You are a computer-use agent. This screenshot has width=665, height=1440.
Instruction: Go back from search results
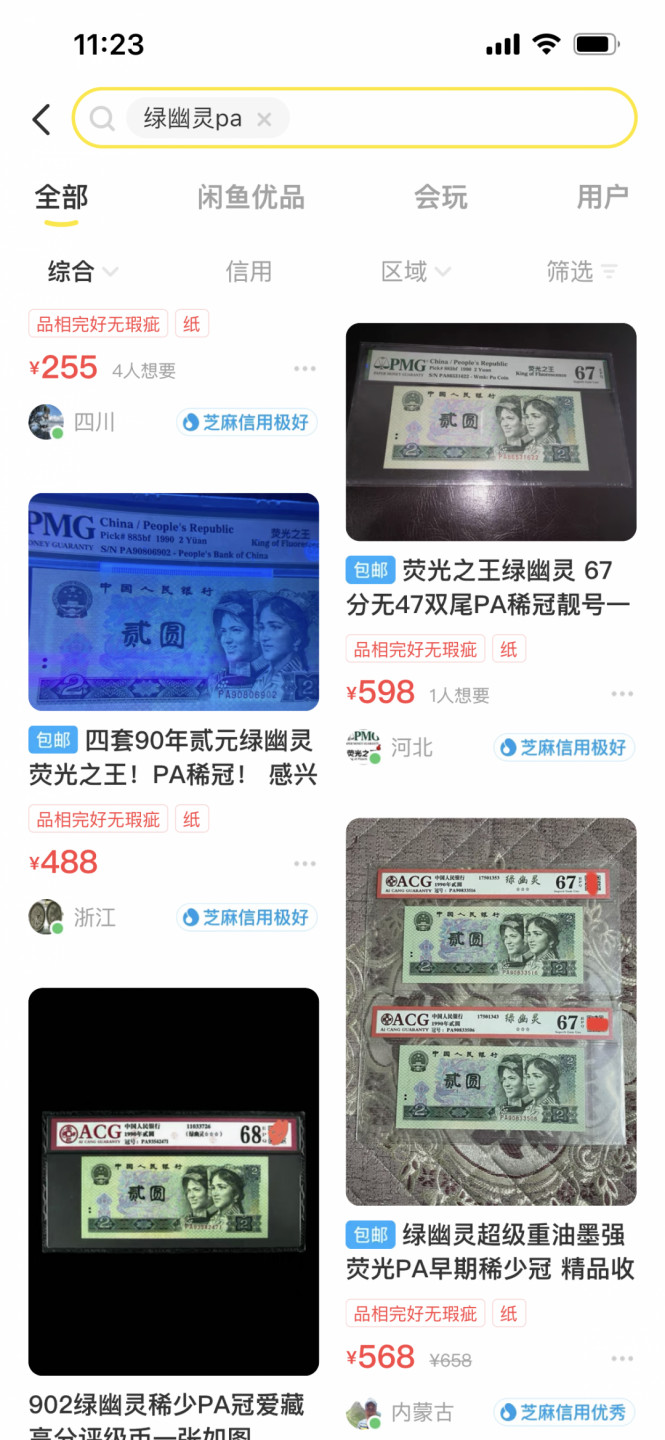[x=41, y=120]
